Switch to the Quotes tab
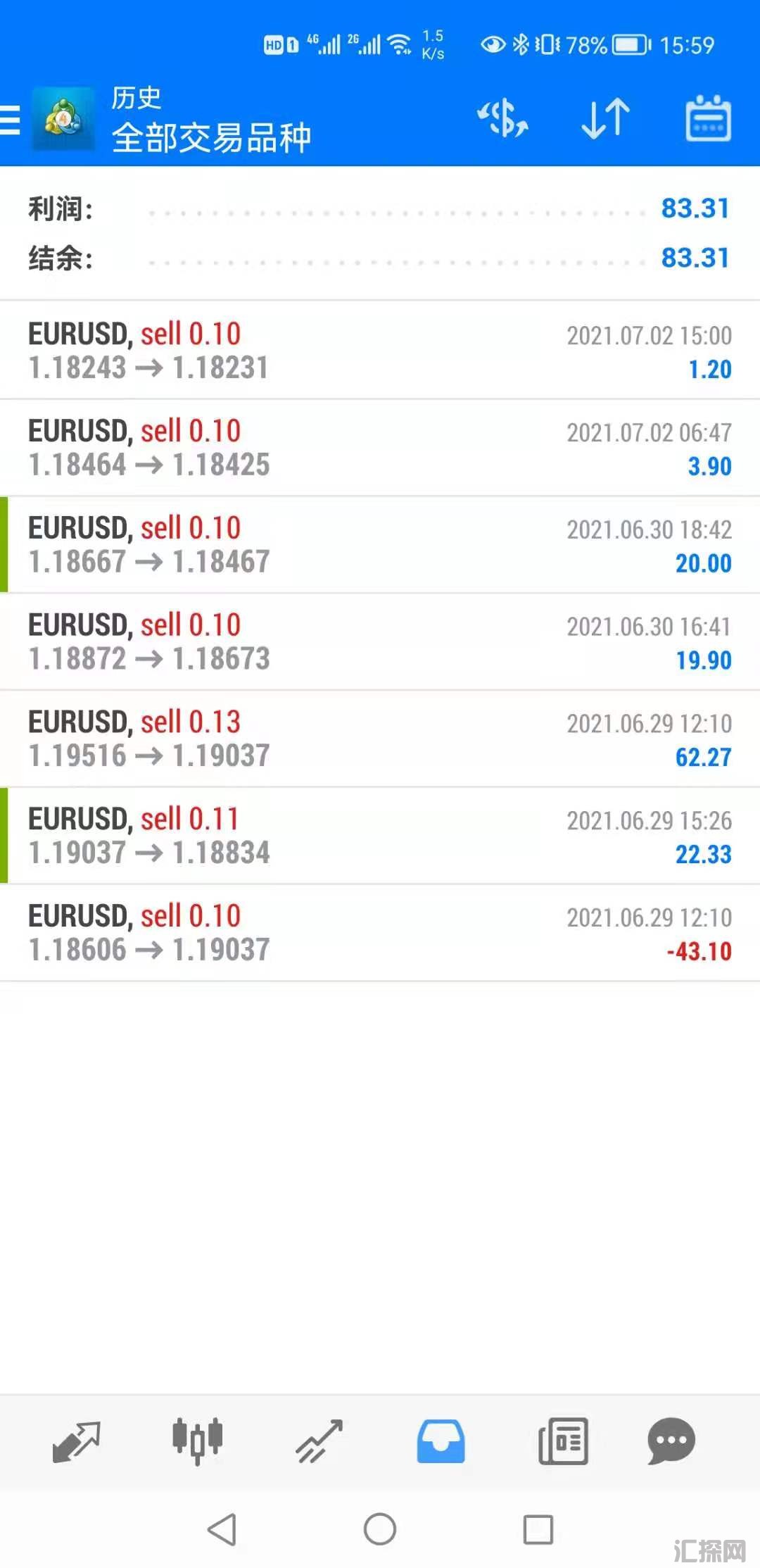This screenshot has height=1568, width=760. pos(77,1441)
